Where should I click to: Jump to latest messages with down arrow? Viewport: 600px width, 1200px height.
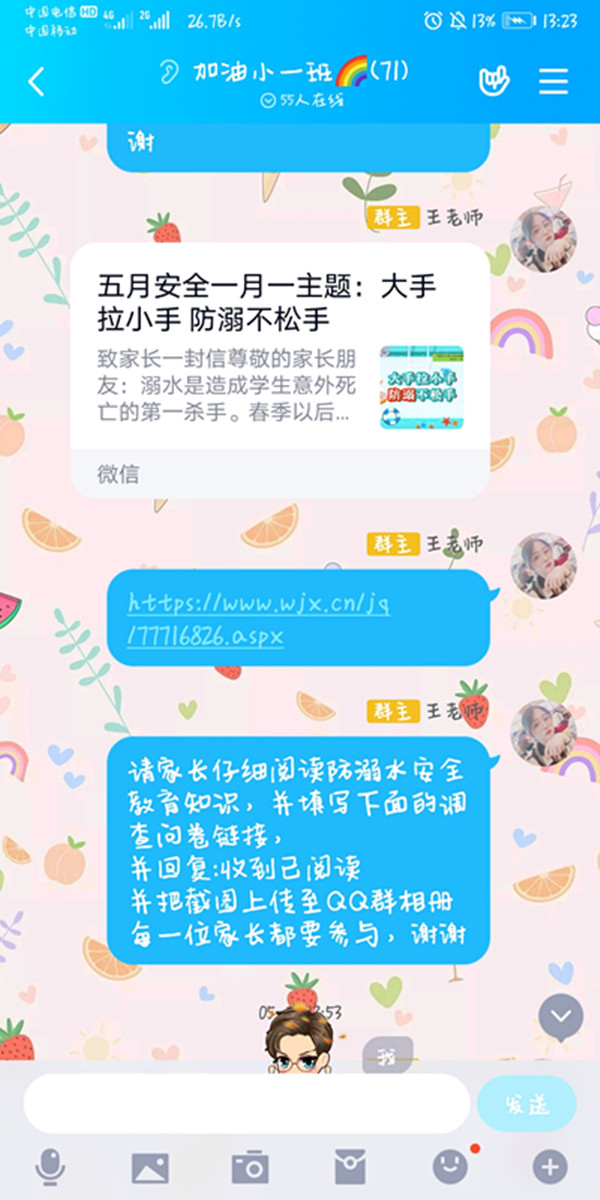click(x=560, y=1017)
